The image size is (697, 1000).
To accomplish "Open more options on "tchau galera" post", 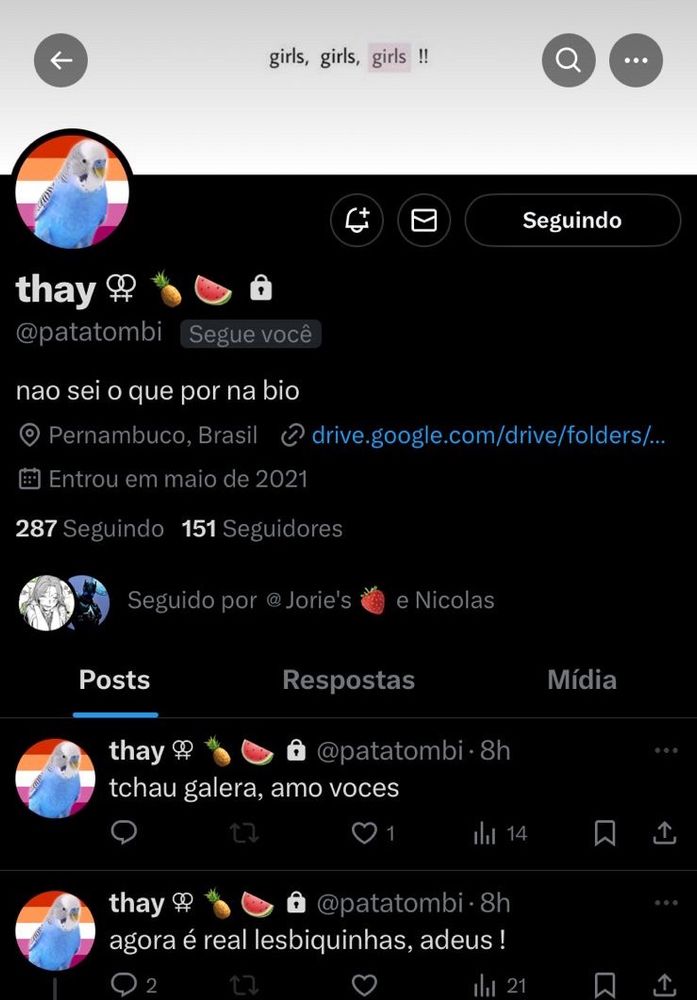I will coord(666,751).
